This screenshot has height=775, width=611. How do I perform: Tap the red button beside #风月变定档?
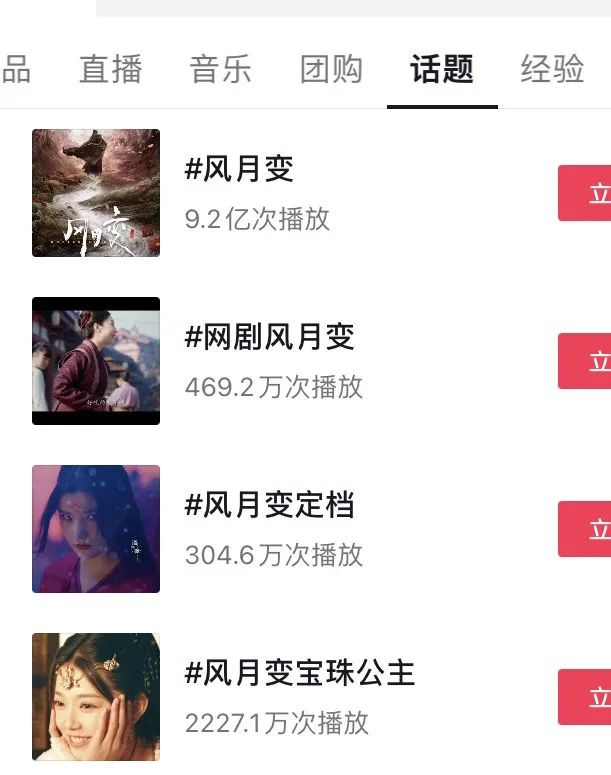coord(586,529)
